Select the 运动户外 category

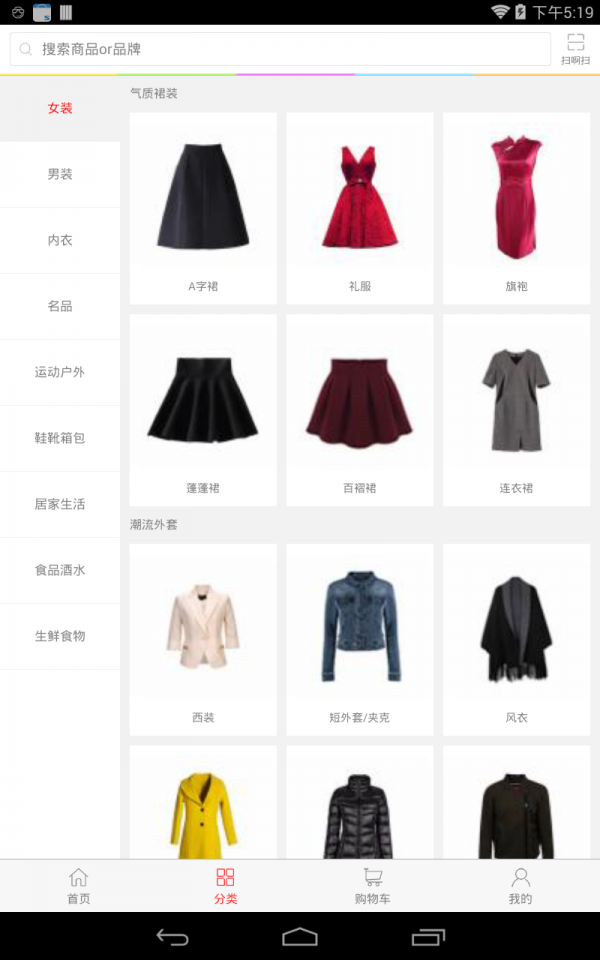tap(60, 372)
